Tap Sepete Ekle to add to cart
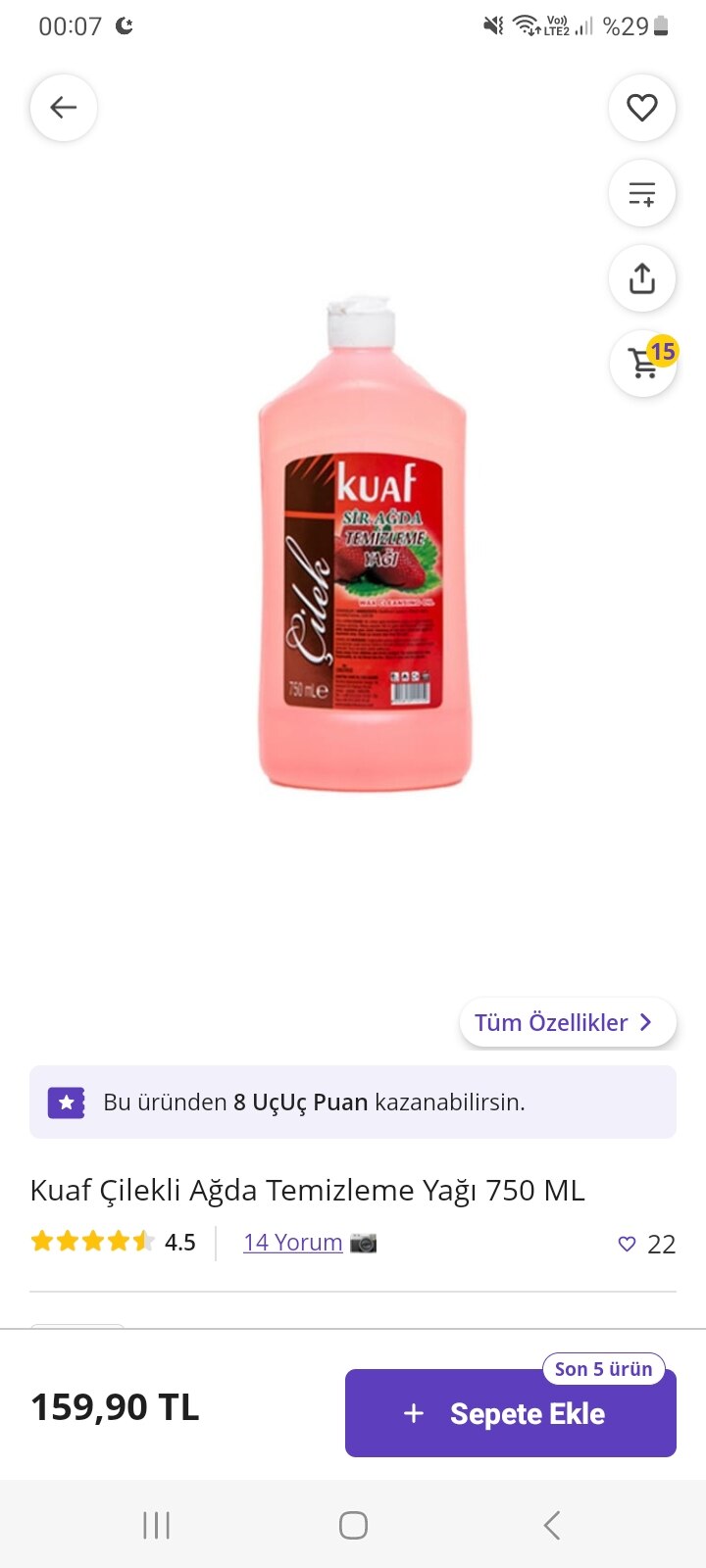 [x=510, y=1413]
